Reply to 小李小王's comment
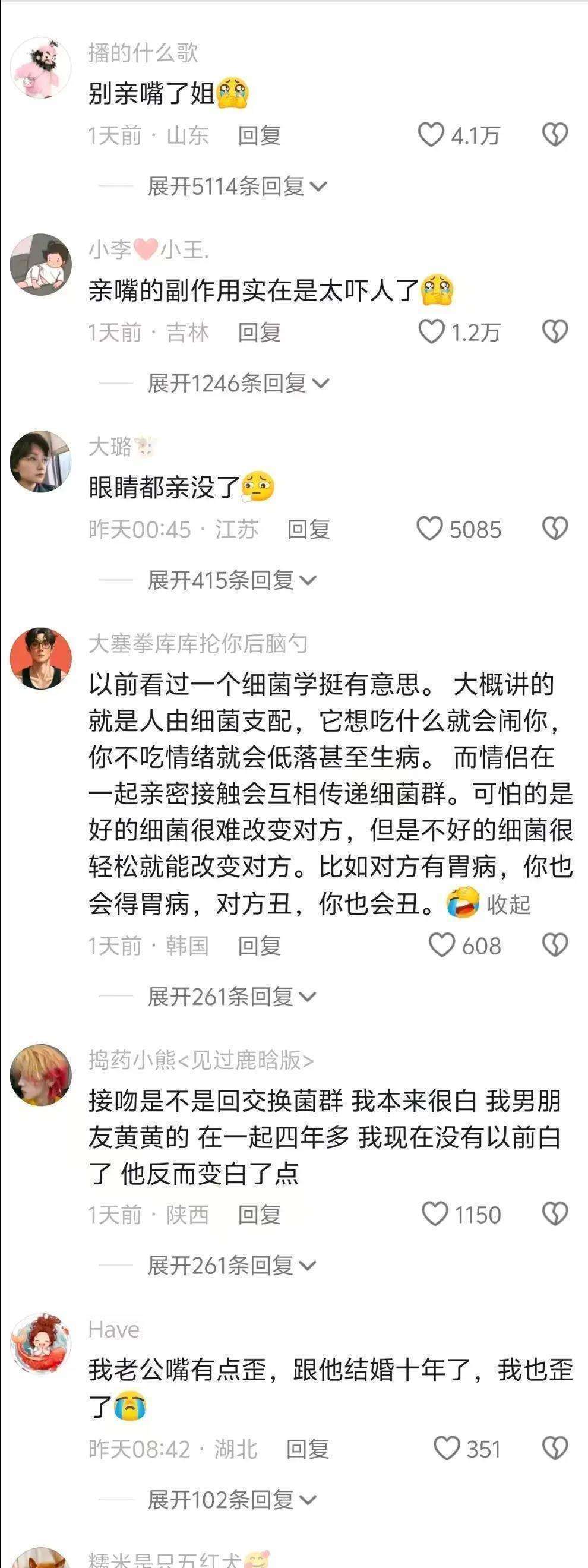 (x=259, y=333)
